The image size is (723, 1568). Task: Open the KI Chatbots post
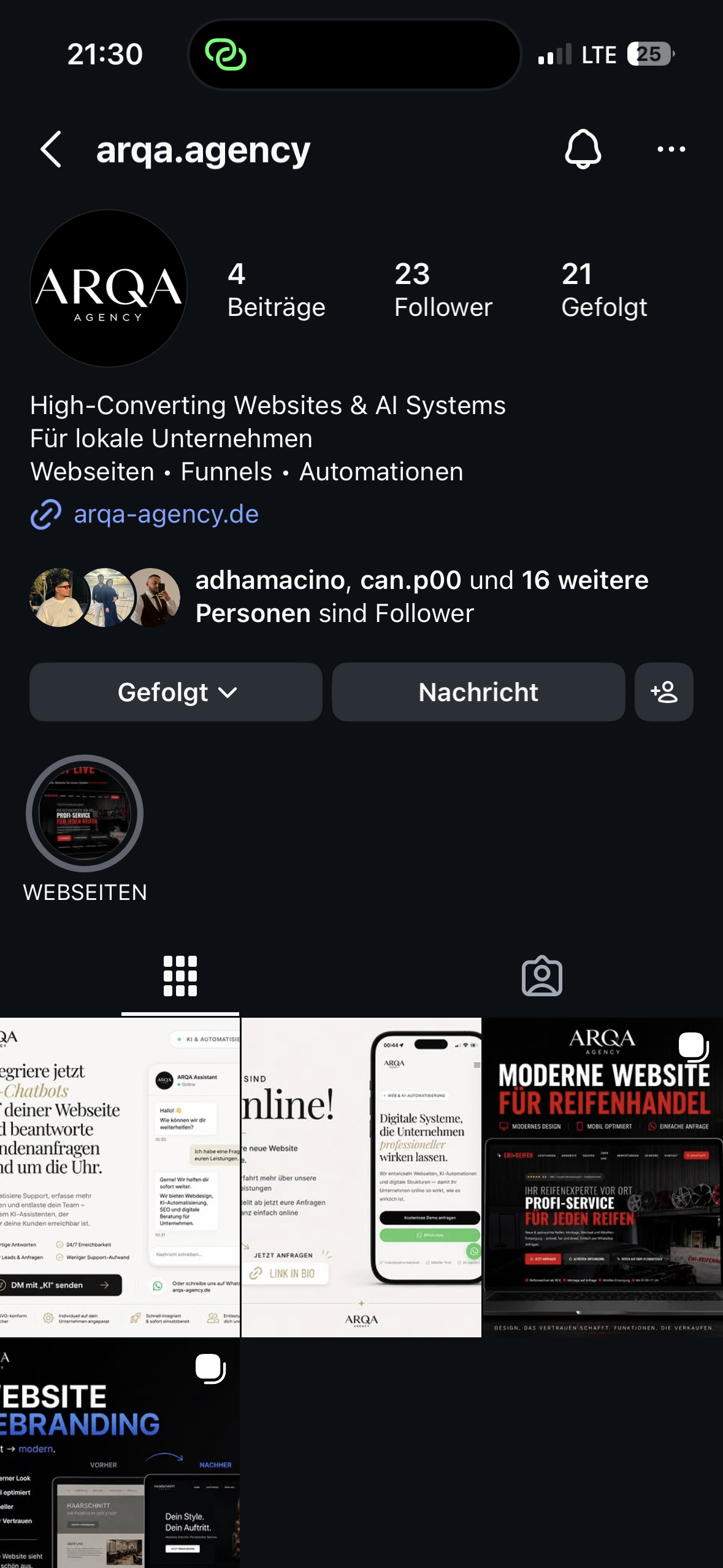pos(120,1178)
